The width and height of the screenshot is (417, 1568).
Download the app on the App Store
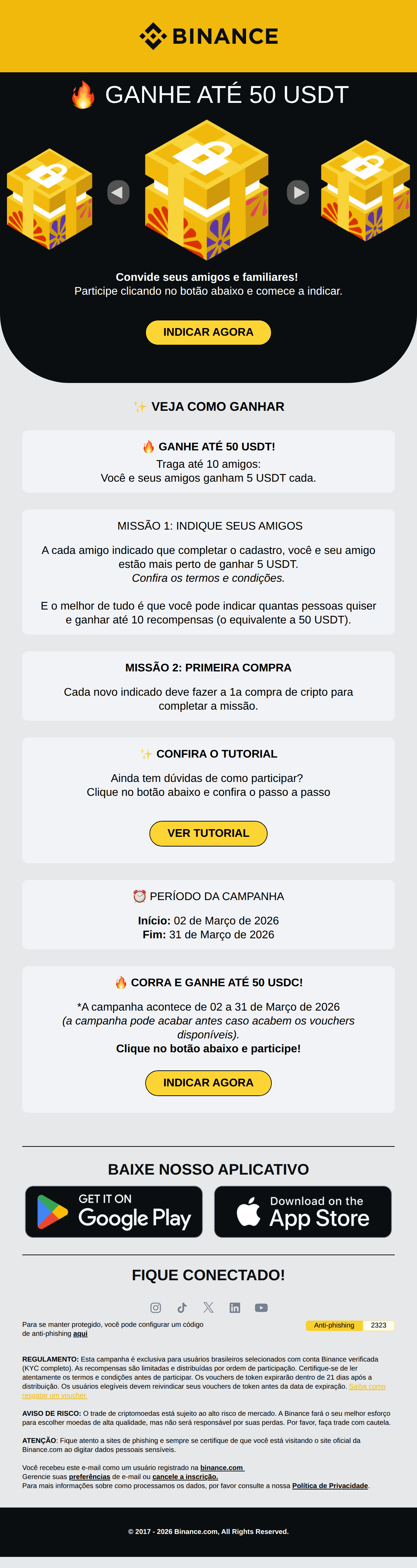[303, 1212]
